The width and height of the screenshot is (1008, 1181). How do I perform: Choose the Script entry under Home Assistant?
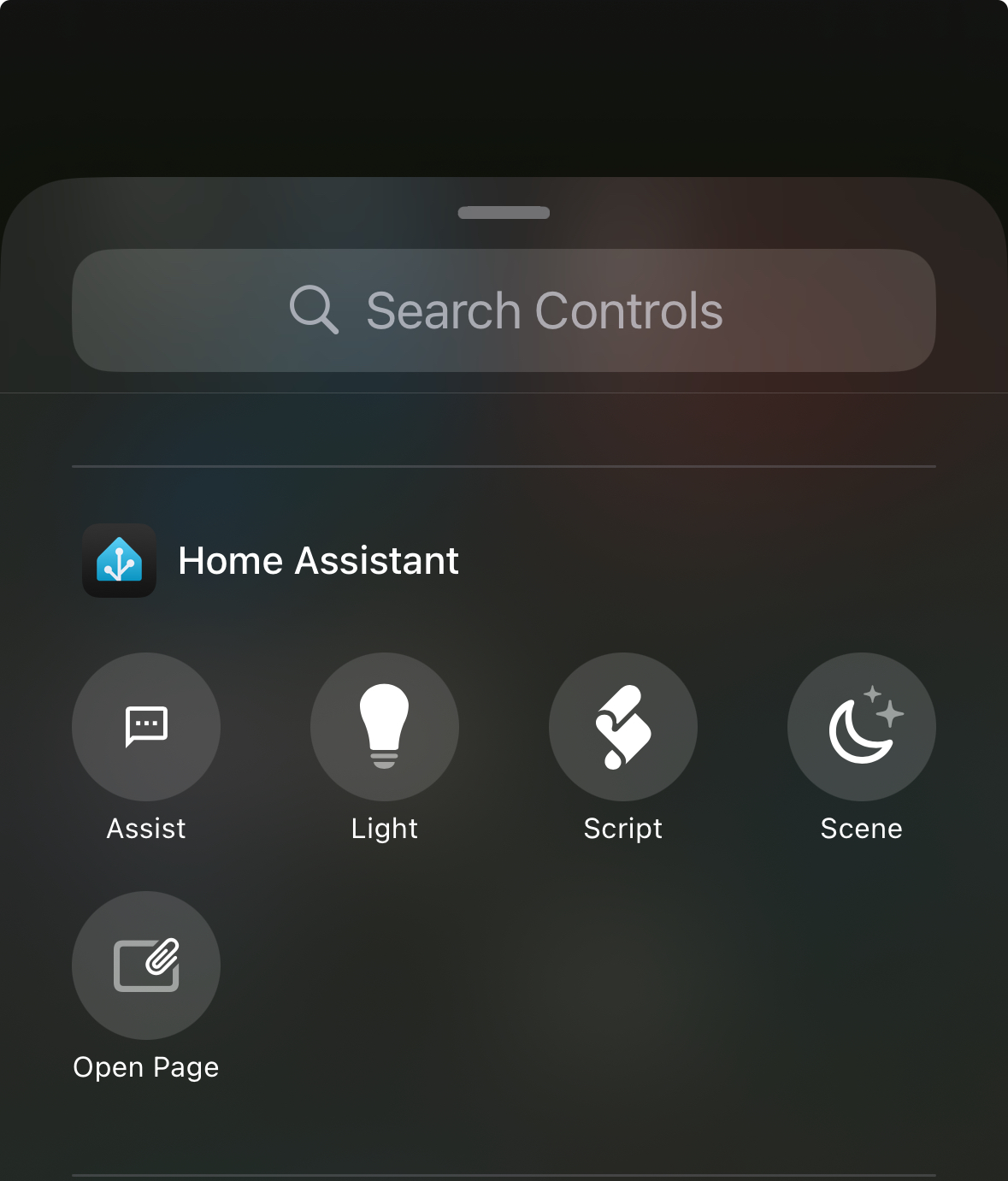coord(622,727)
